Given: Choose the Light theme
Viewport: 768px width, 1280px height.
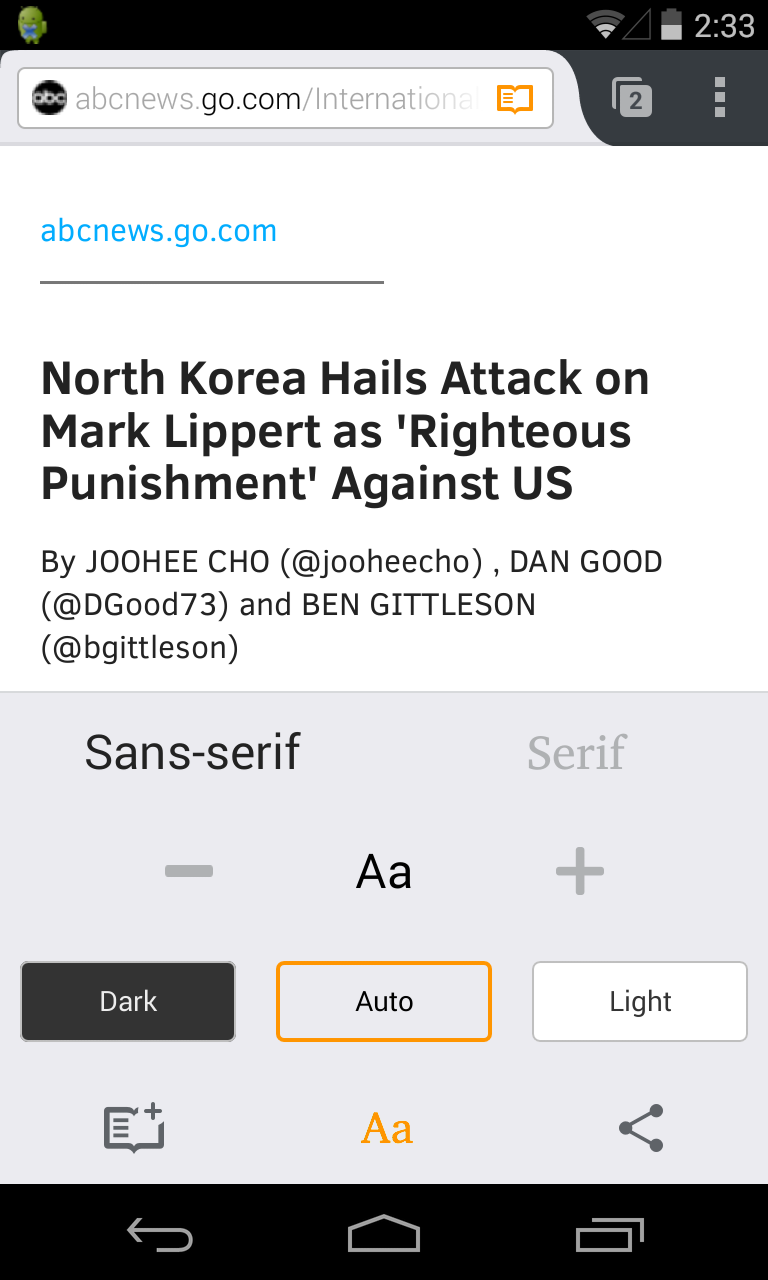Looking at the screenshot, I should coord(640,1001).
